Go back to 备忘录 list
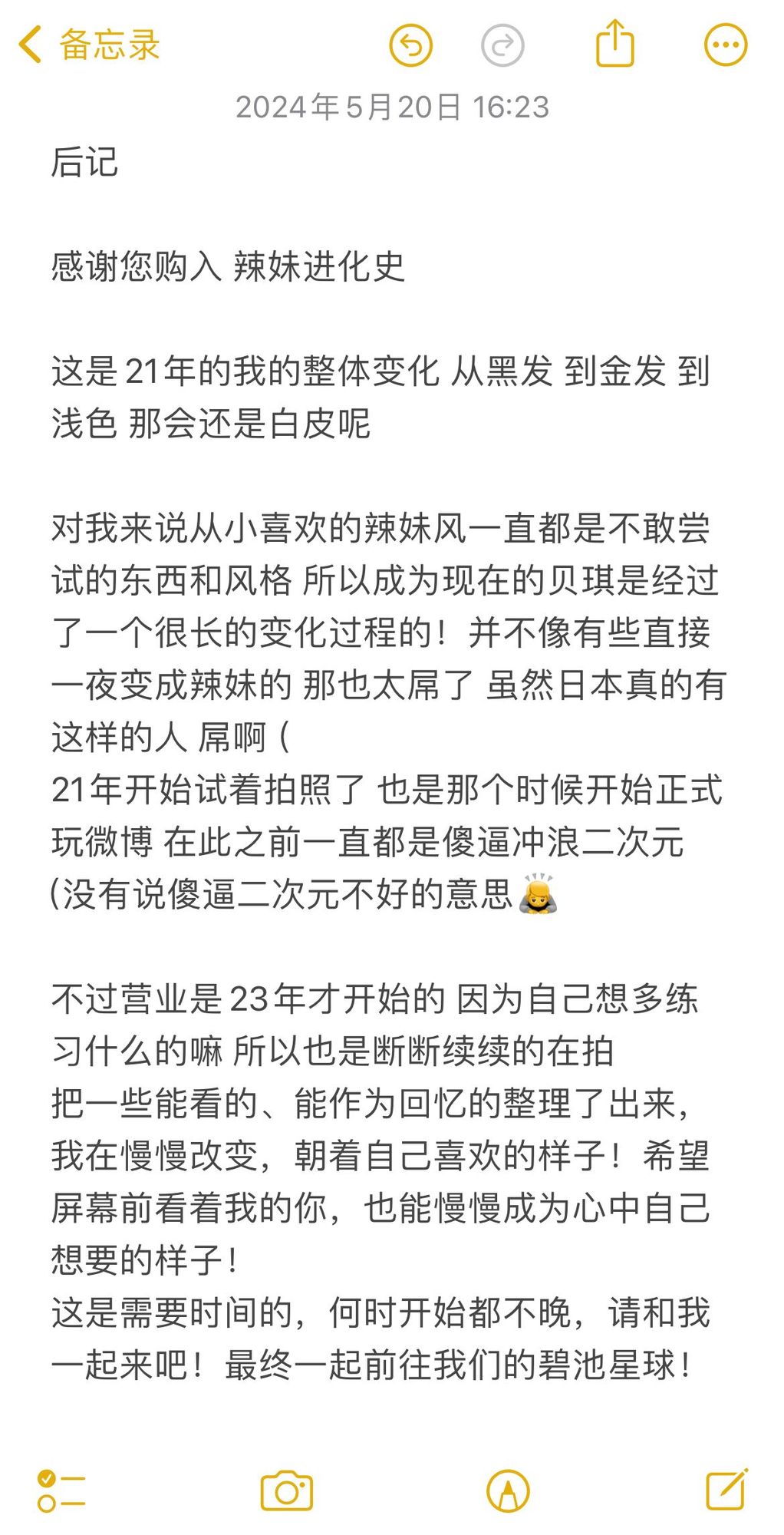 coord(88,45)
